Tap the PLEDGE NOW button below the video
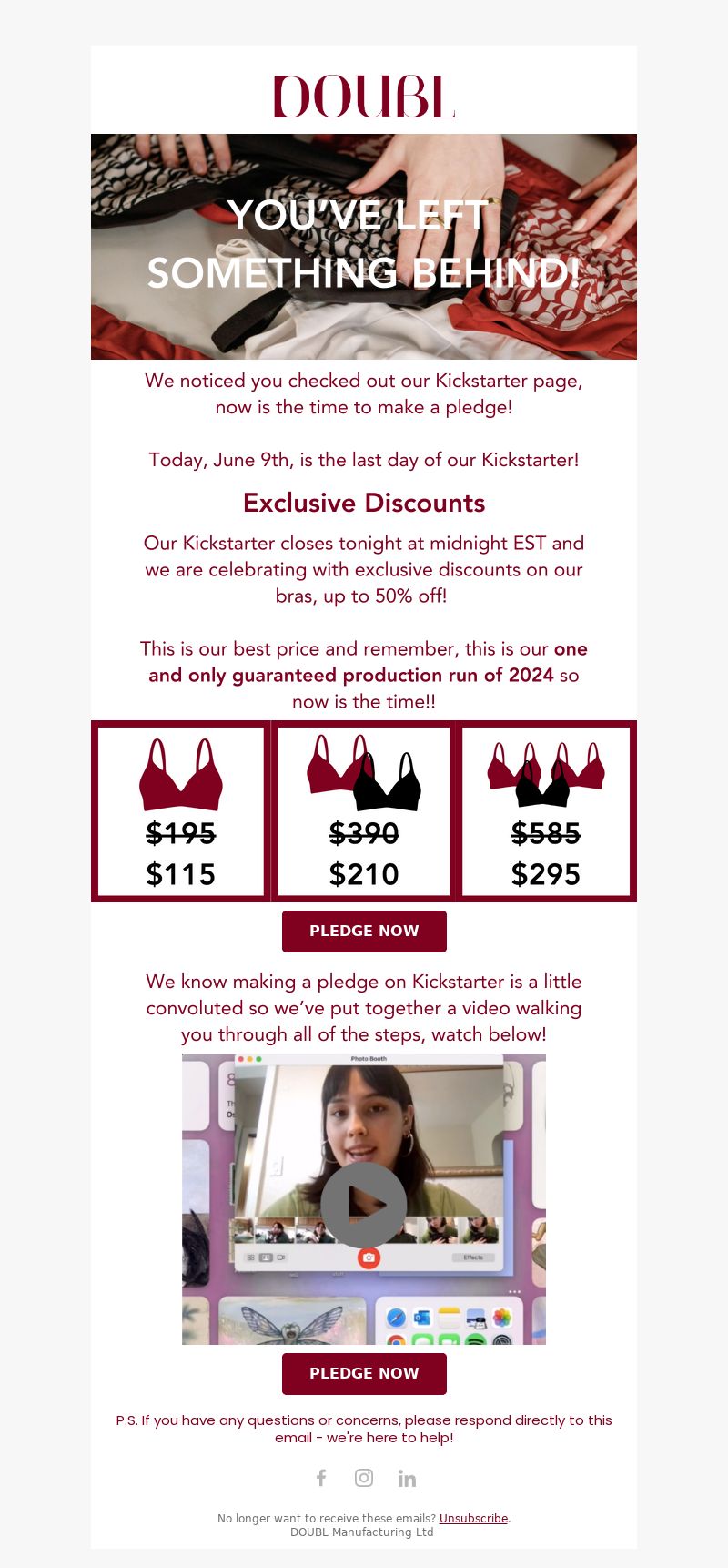728x1568 pixels. click(x=364, y=1373)
